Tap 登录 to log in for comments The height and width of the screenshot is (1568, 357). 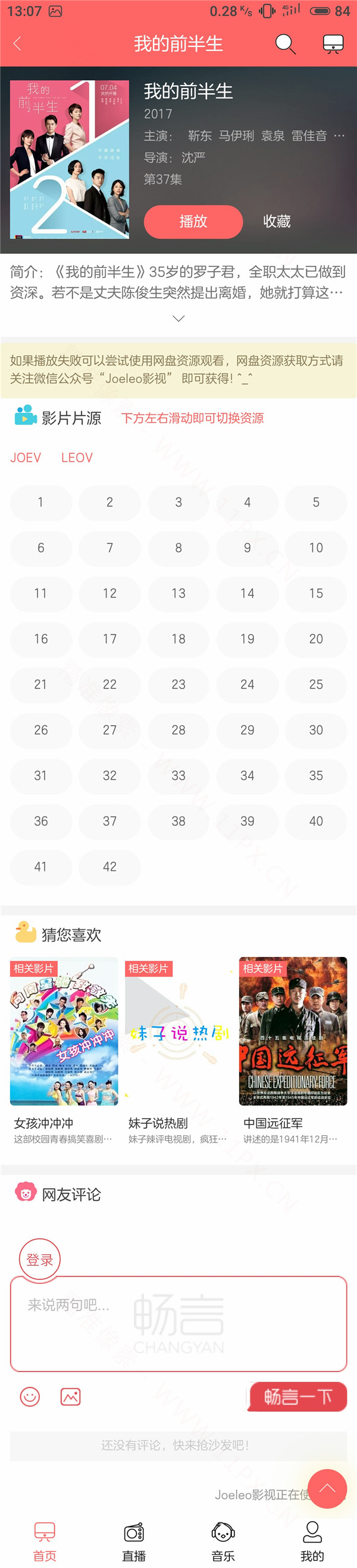(x=40, y=1260)
